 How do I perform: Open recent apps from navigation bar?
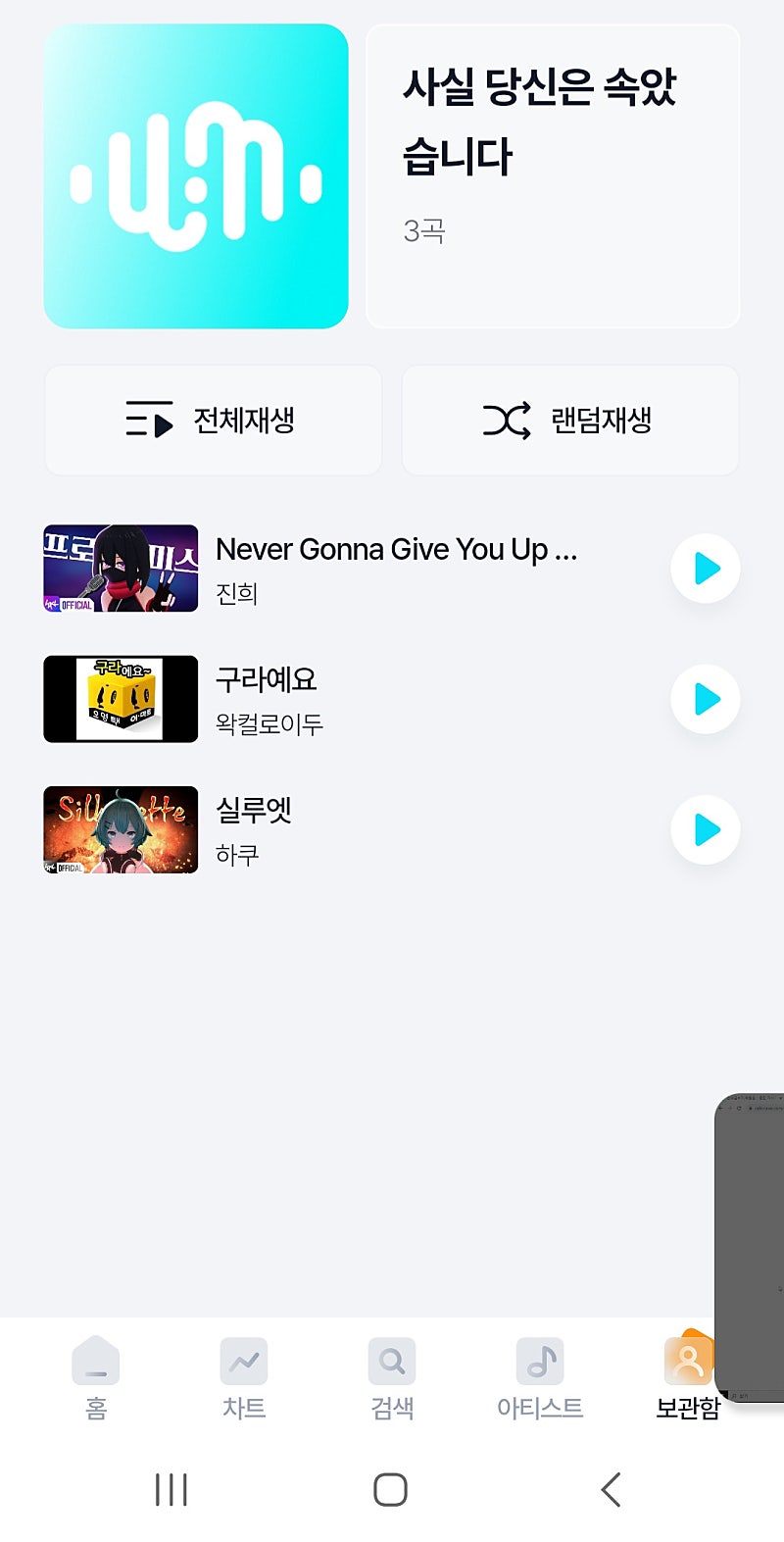click(x=171, y=1489)
